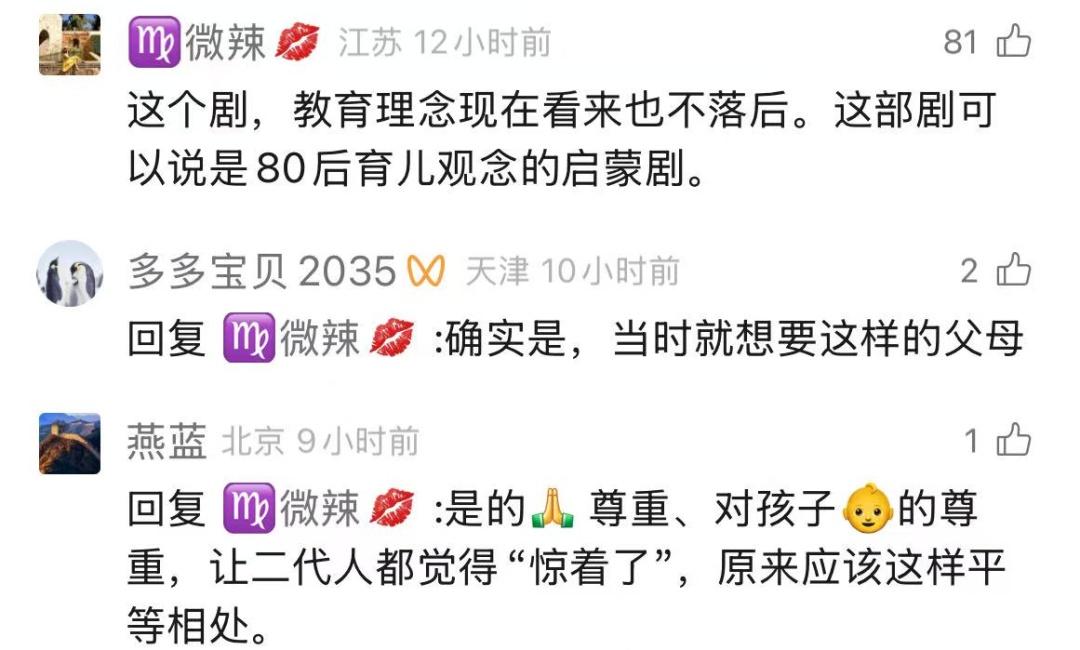Tap the username 燕蓝
The image size is (1080, 650).
(x=166, y=441)
